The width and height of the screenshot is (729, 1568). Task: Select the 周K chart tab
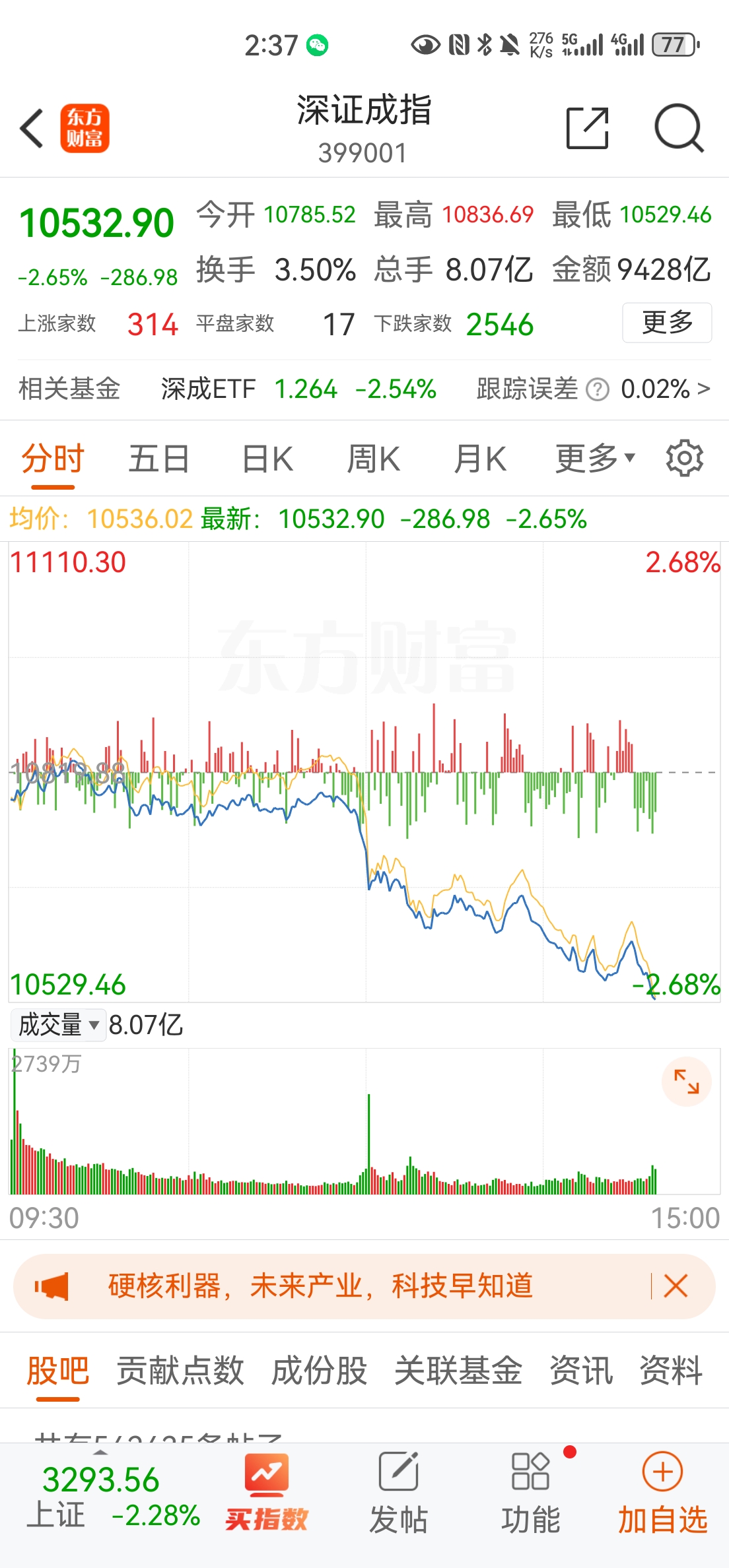[373, 459]
